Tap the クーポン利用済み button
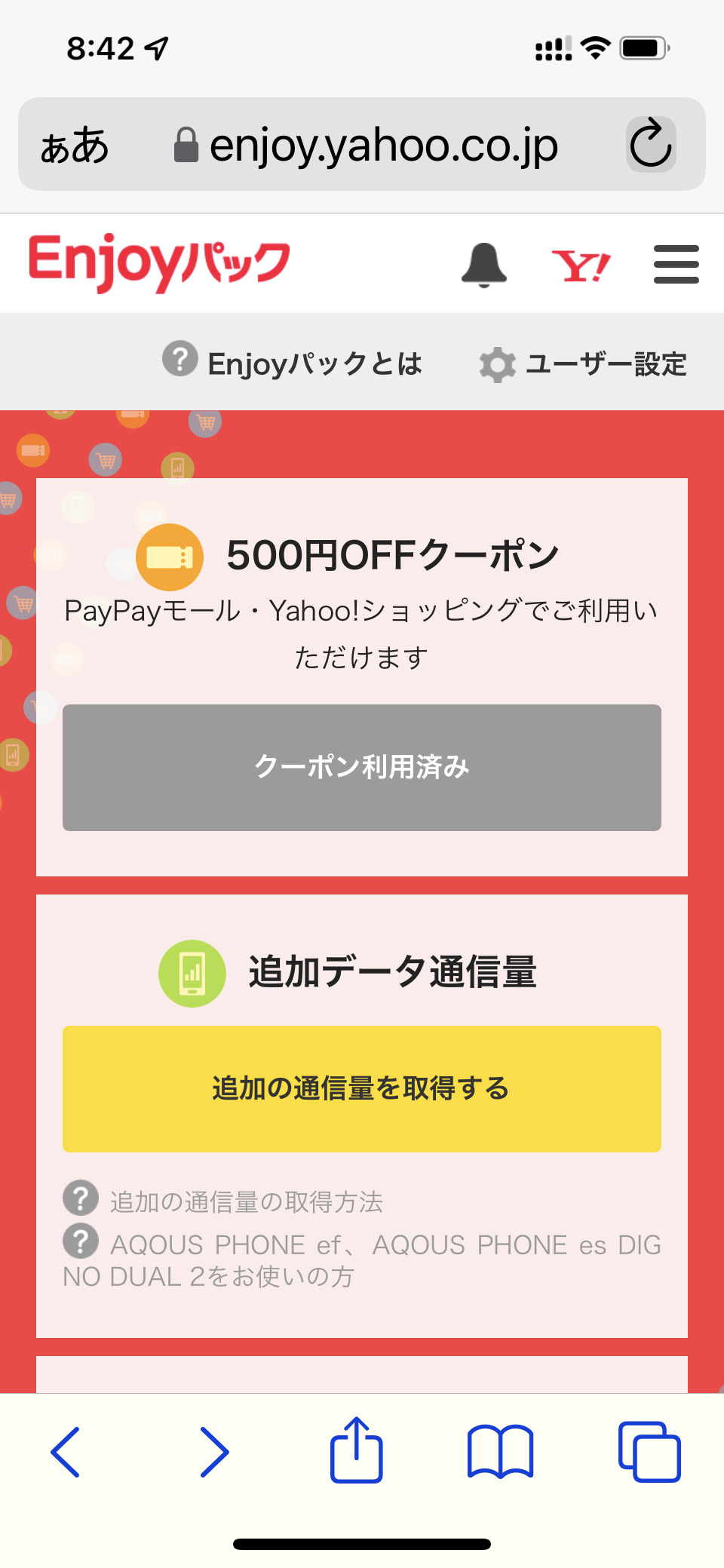 click(362, 768)
